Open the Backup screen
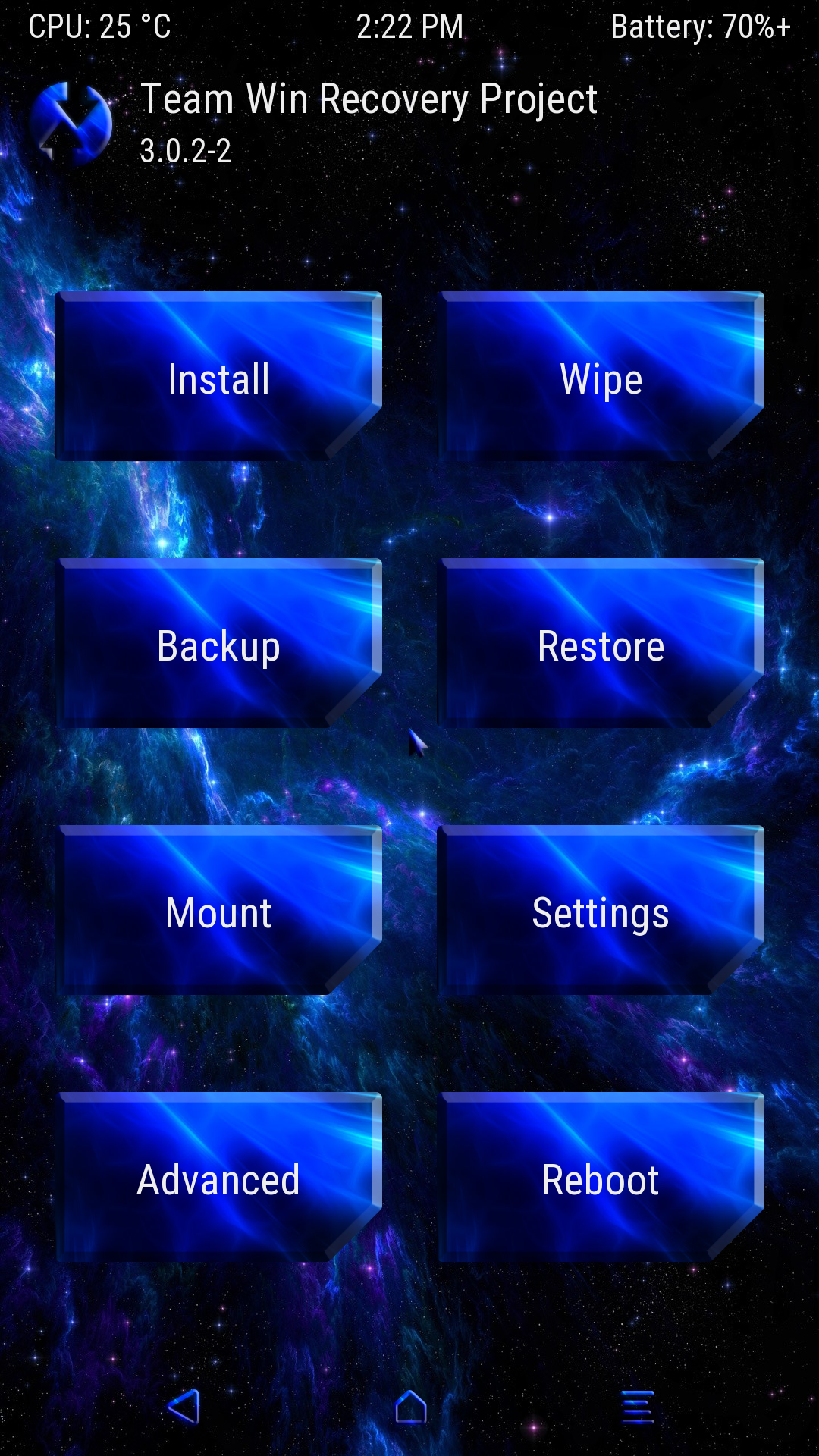Viewport: 819px width, 1456px height. pyautogui.click(x=218, y=644)
